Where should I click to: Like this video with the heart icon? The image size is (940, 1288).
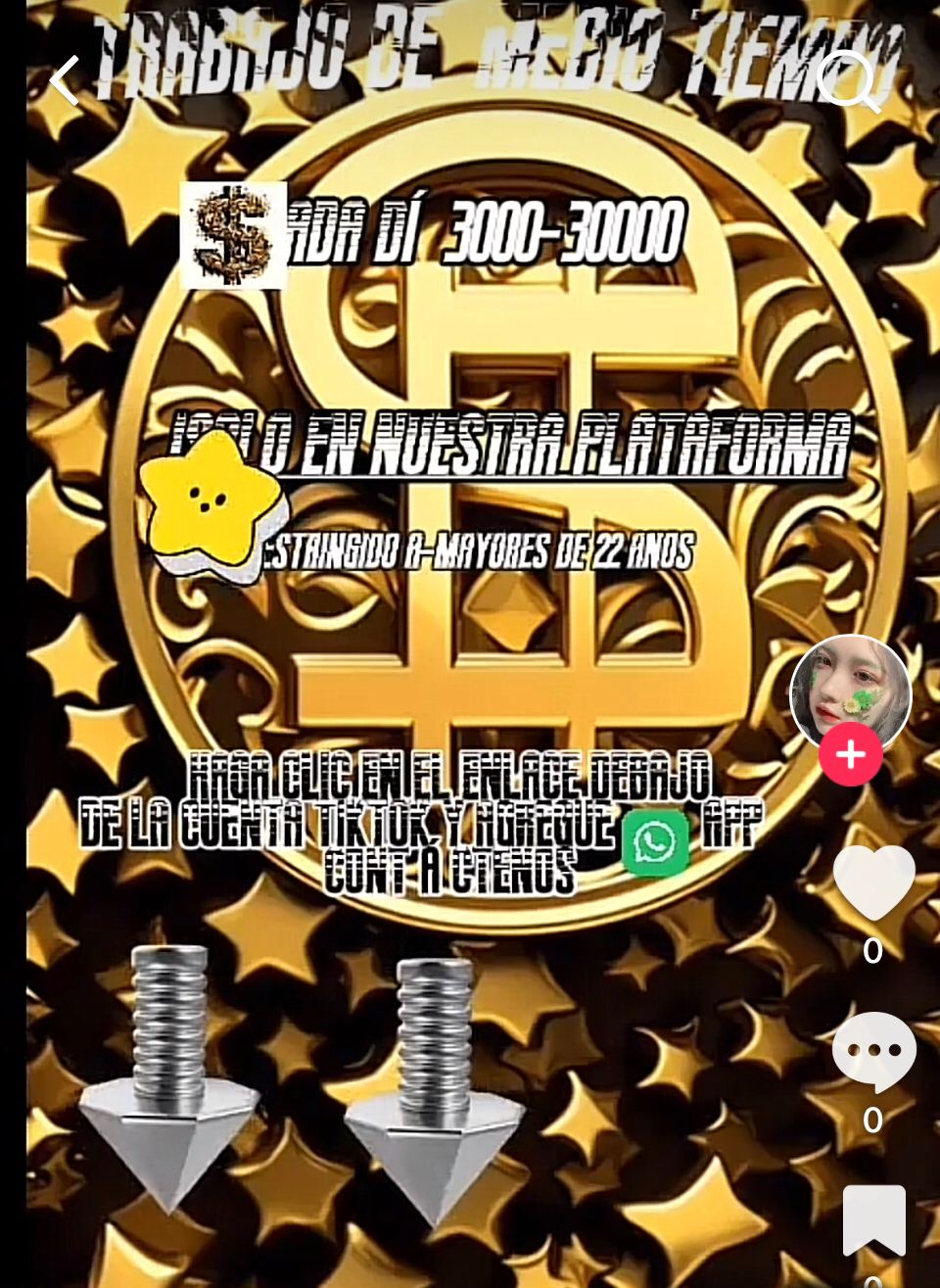coord(872,883)
